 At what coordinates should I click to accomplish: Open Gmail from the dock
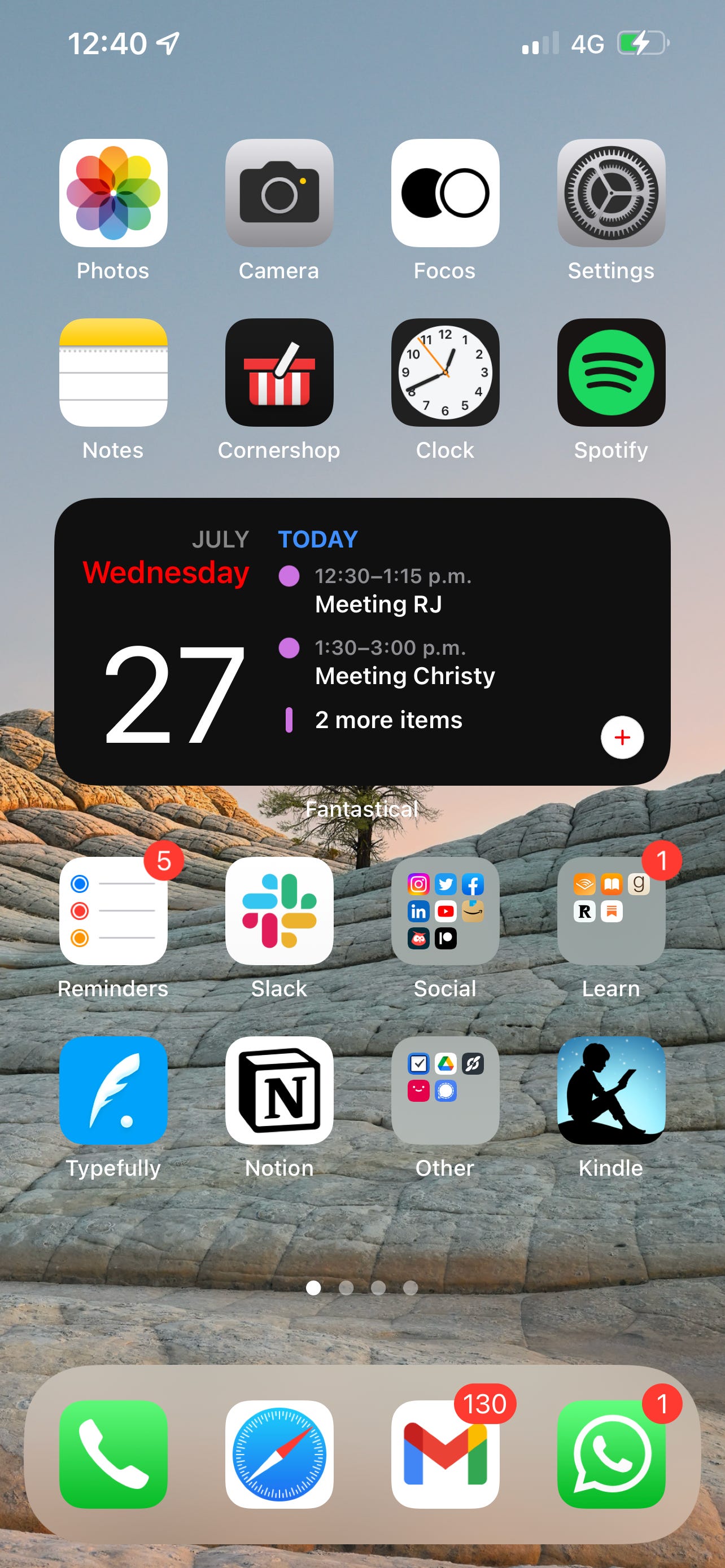[x=445, y=1455]
